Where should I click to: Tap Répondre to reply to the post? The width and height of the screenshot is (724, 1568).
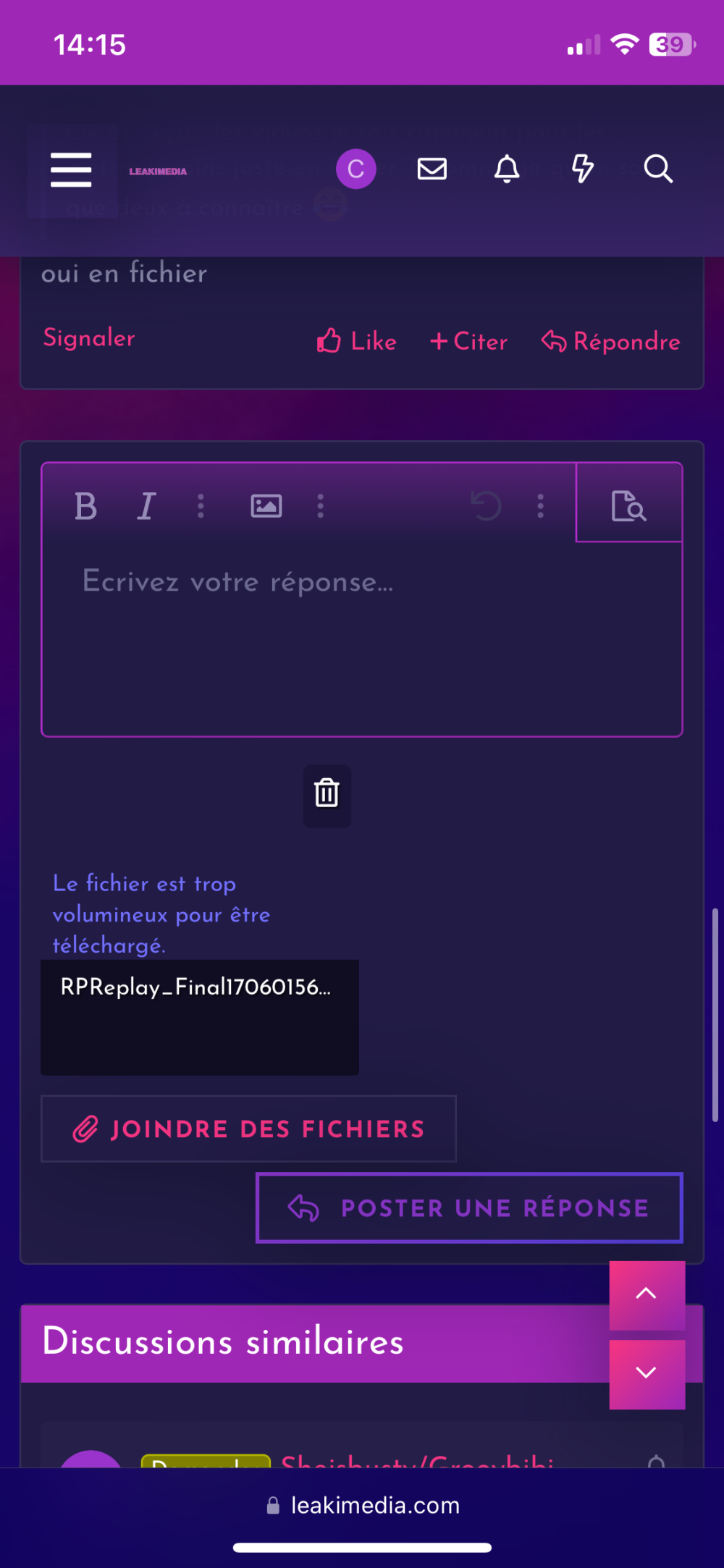point(611,341)
